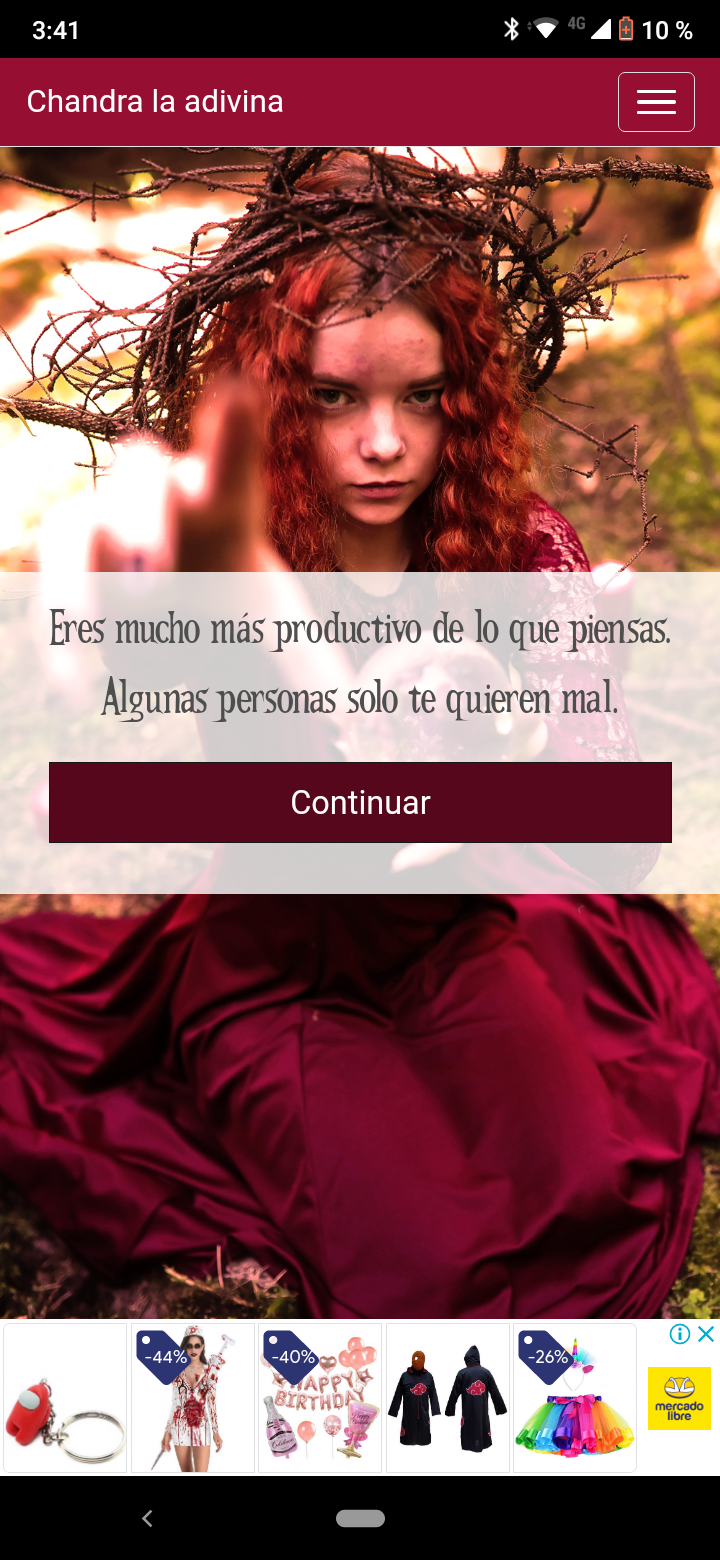This screenshot has width=720, height=1560.
Task: View the ad info icon
Action: point(680,1334)
